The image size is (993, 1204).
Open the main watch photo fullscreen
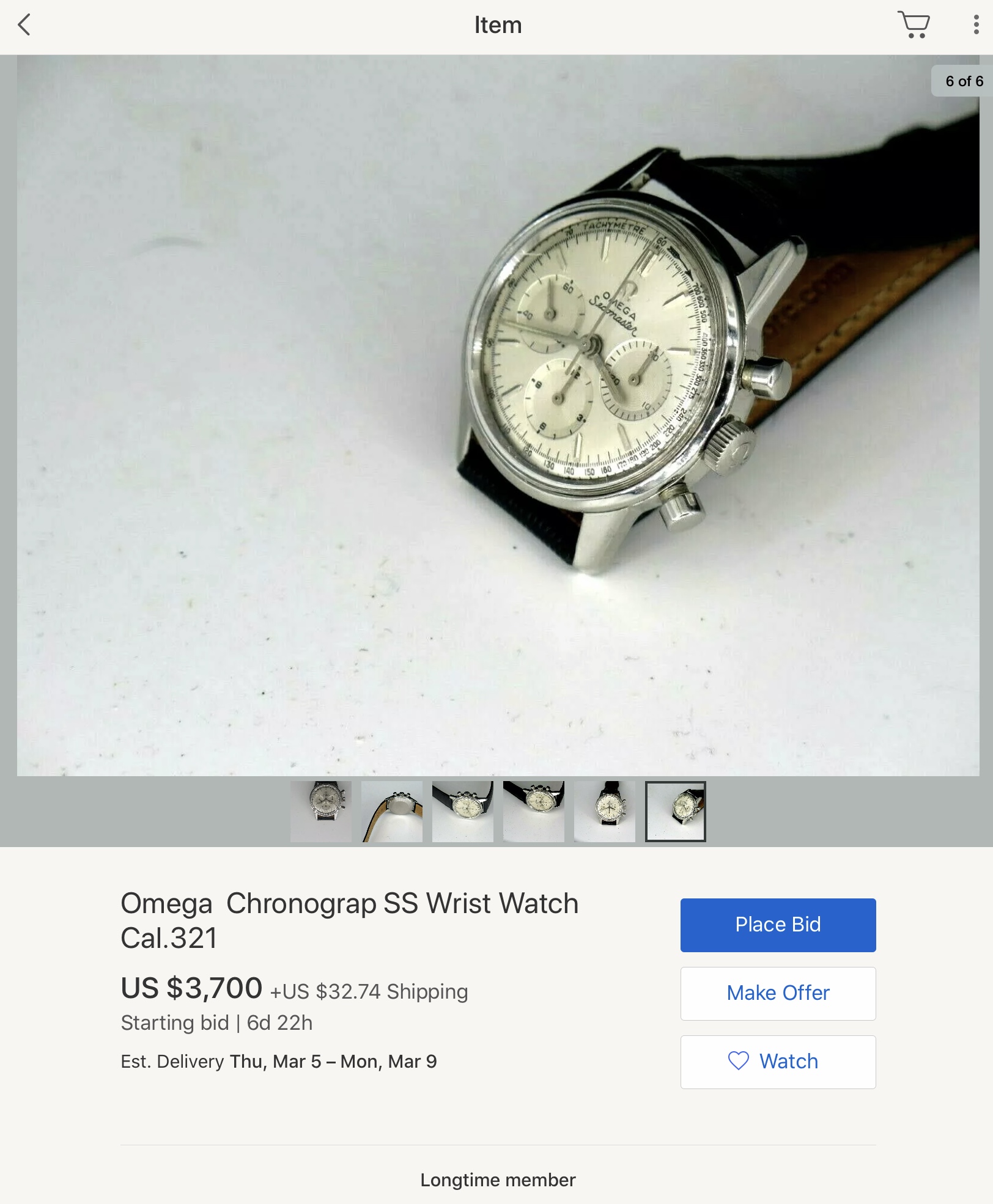click(x=498, y=416)
